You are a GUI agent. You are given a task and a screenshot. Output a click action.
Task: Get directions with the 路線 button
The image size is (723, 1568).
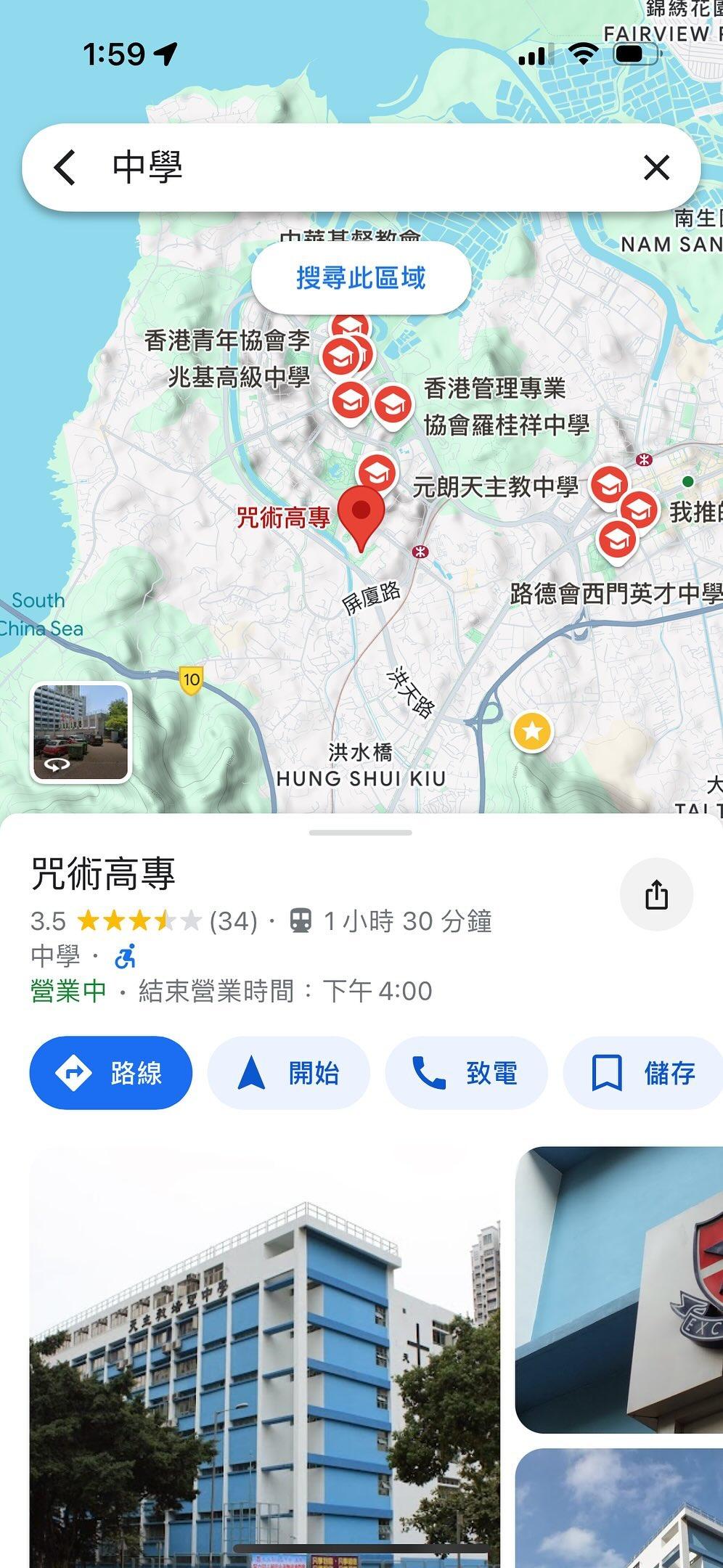click(110, 1073)
